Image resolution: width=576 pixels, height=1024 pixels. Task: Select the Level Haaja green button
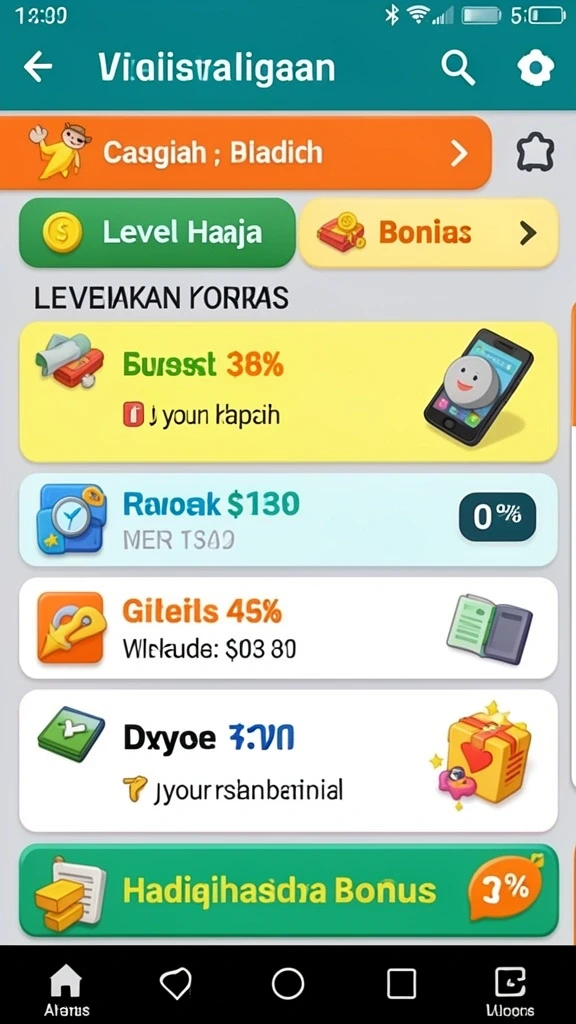pyautogui.click(x=157, y=232)
